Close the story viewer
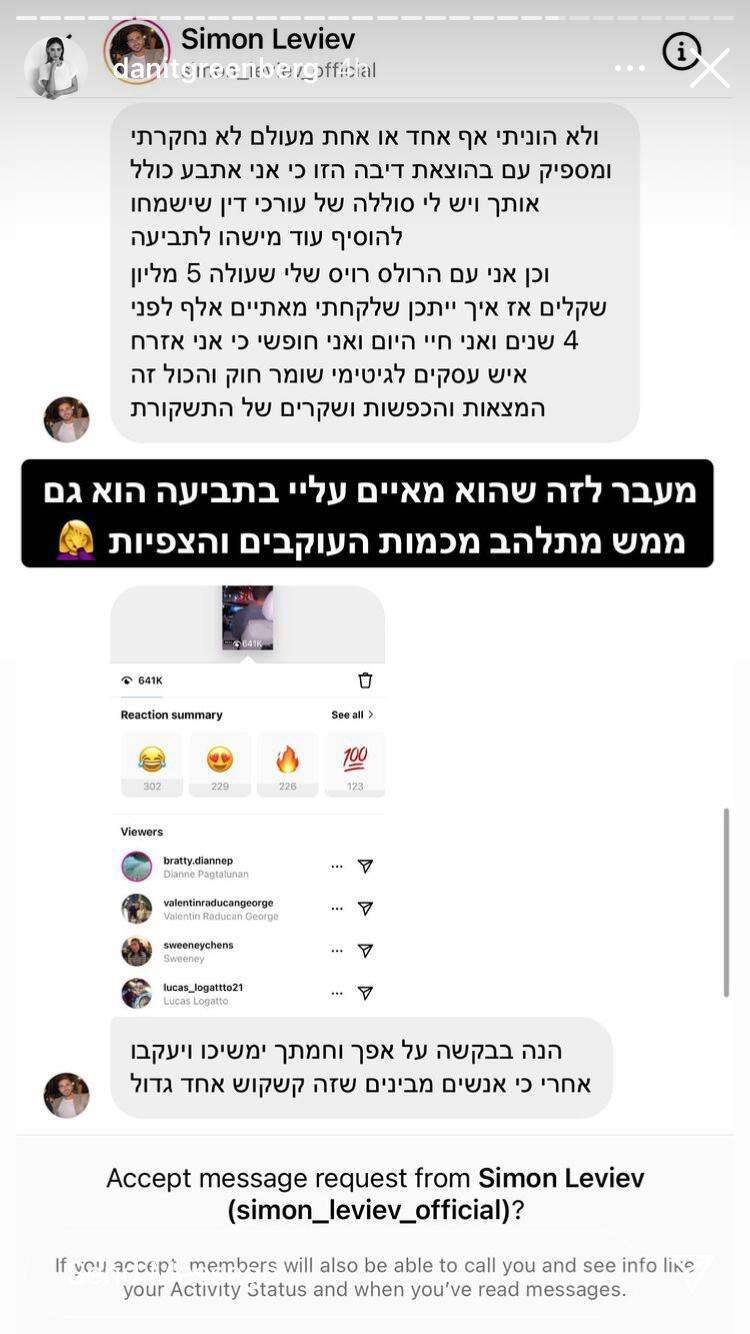The image size is (750, 1334). [711, 68]
